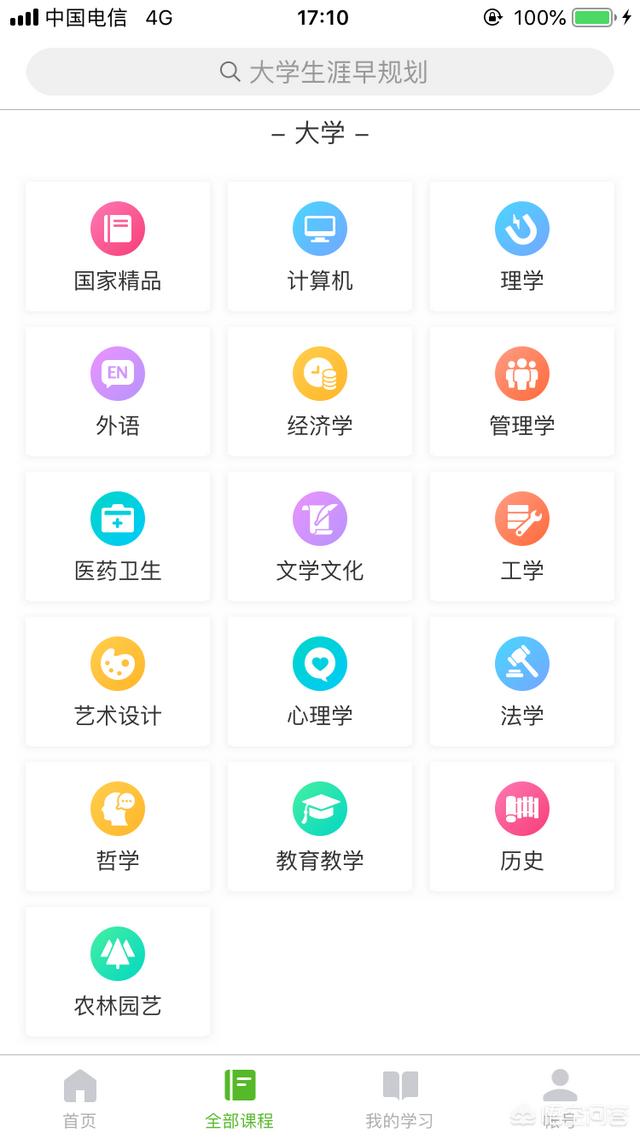Open the 文学文化 category
The height and width of the screenshot is (1138, 640).
[320, 537]
